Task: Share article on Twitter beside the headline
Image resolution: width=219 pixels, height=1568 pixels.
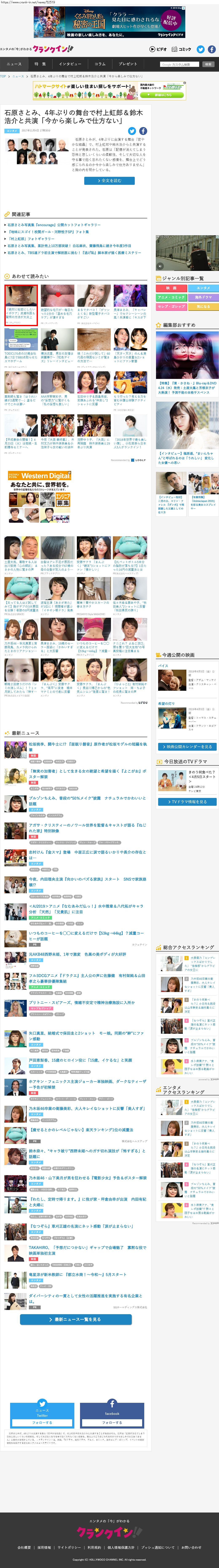Action: pyautogui.click(x=132, y=131)
